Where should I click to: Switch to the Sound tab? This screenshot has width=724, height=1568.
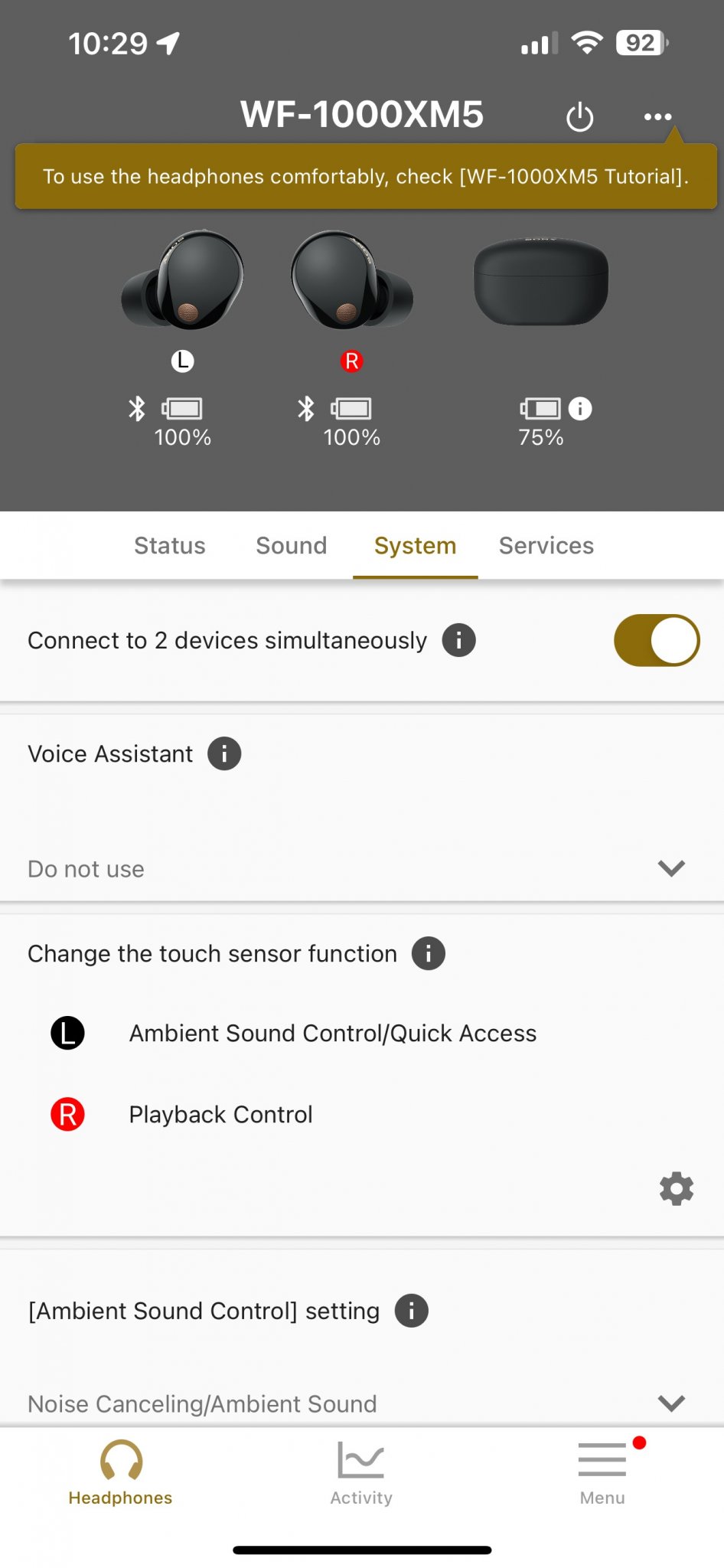click(x=291, y=545)
